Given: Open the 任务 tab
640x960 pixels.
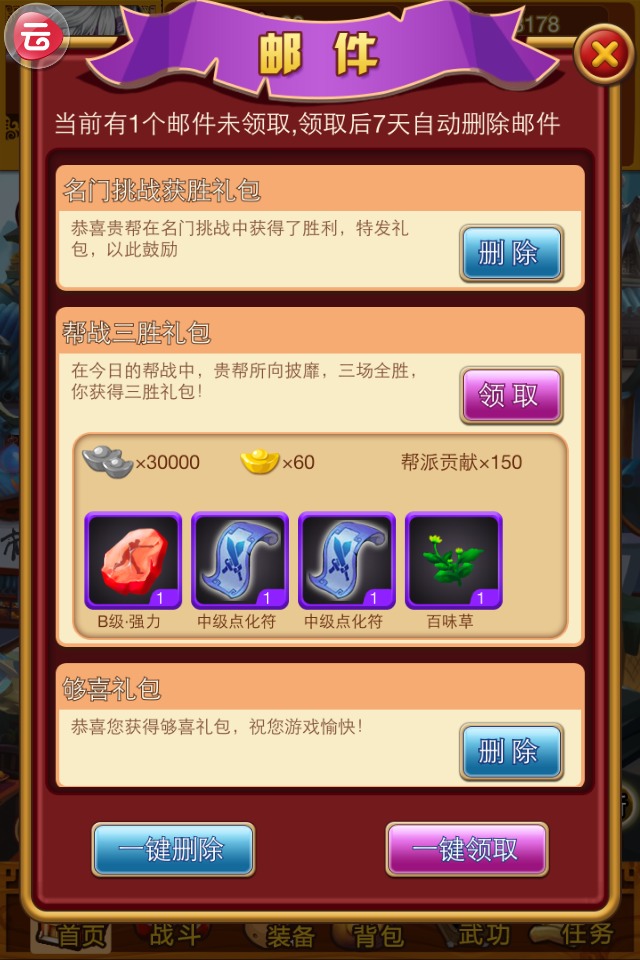Looking at the screenshot, I should (x=587, y=935).
